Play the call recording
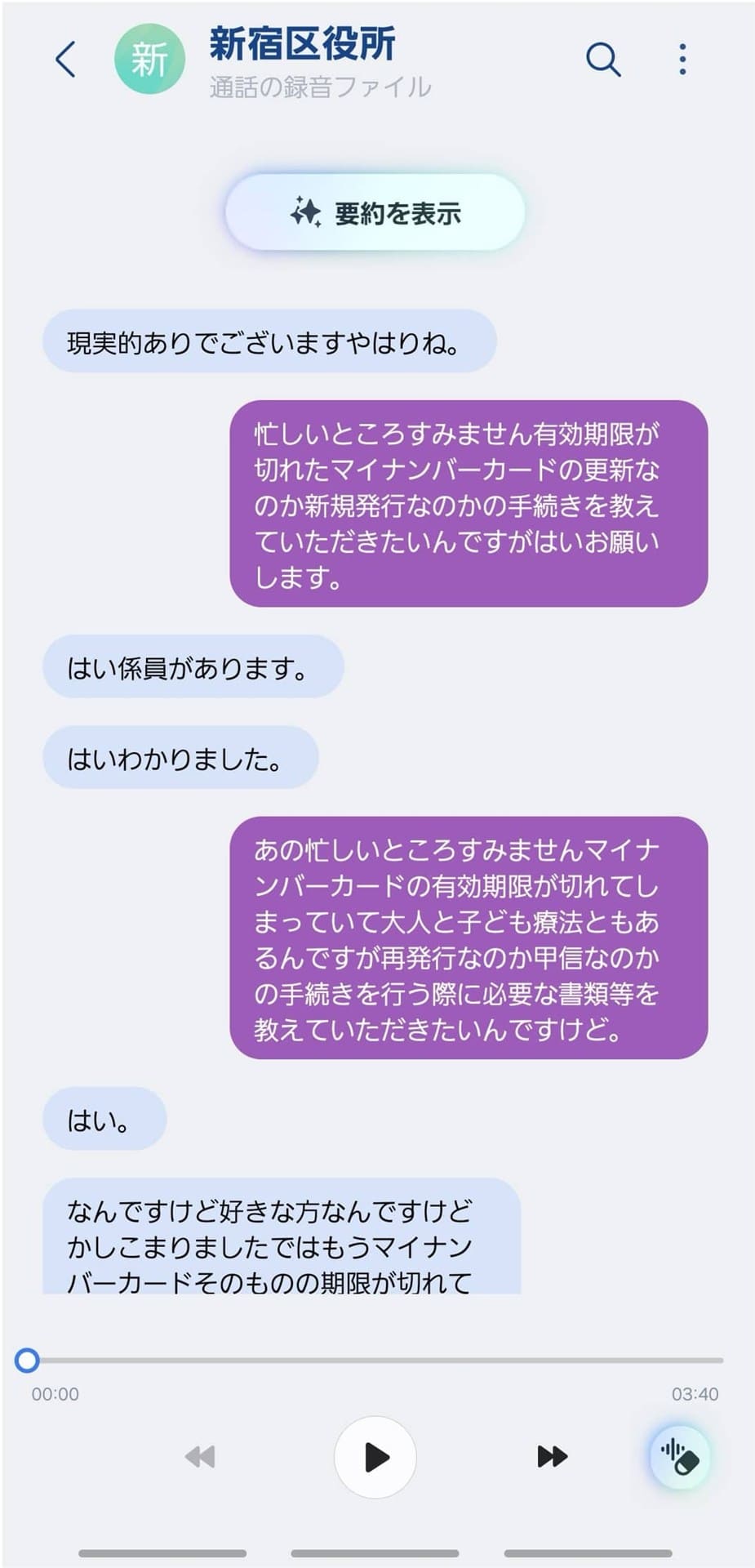Image resolution: width=755 pixels, height=1568 pixels. [x=375, y=1456]
